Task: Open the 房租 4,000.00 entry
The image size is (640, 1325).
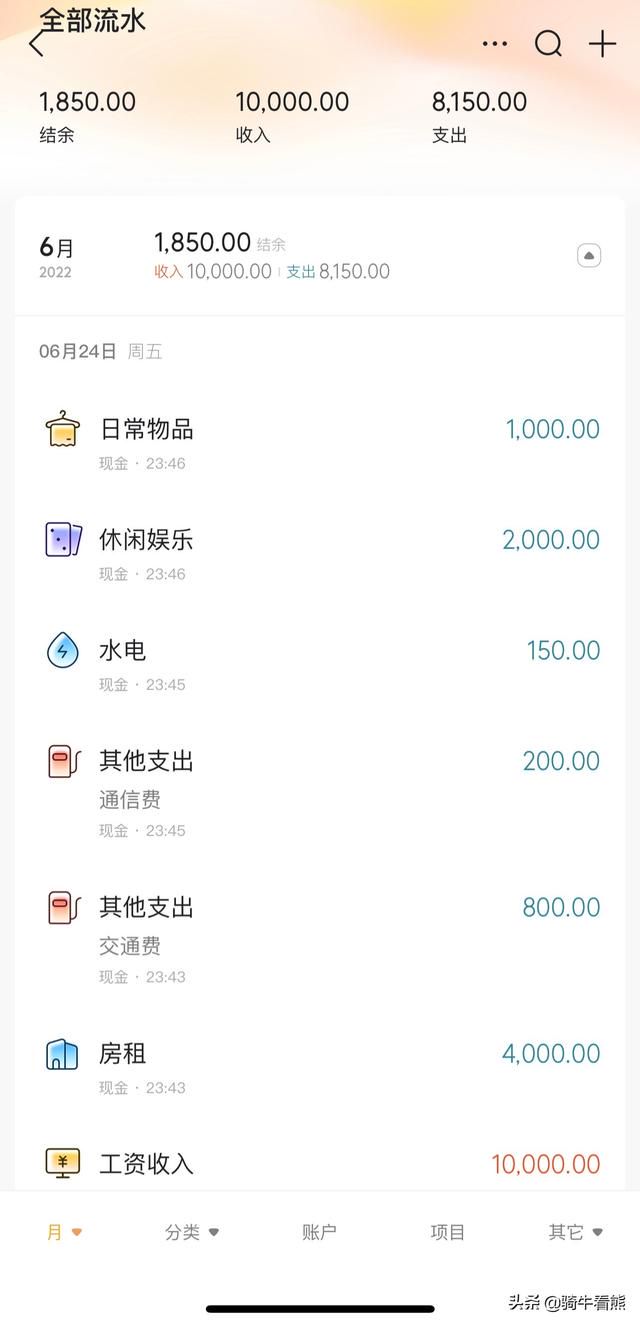Action: click(320, 1065)
